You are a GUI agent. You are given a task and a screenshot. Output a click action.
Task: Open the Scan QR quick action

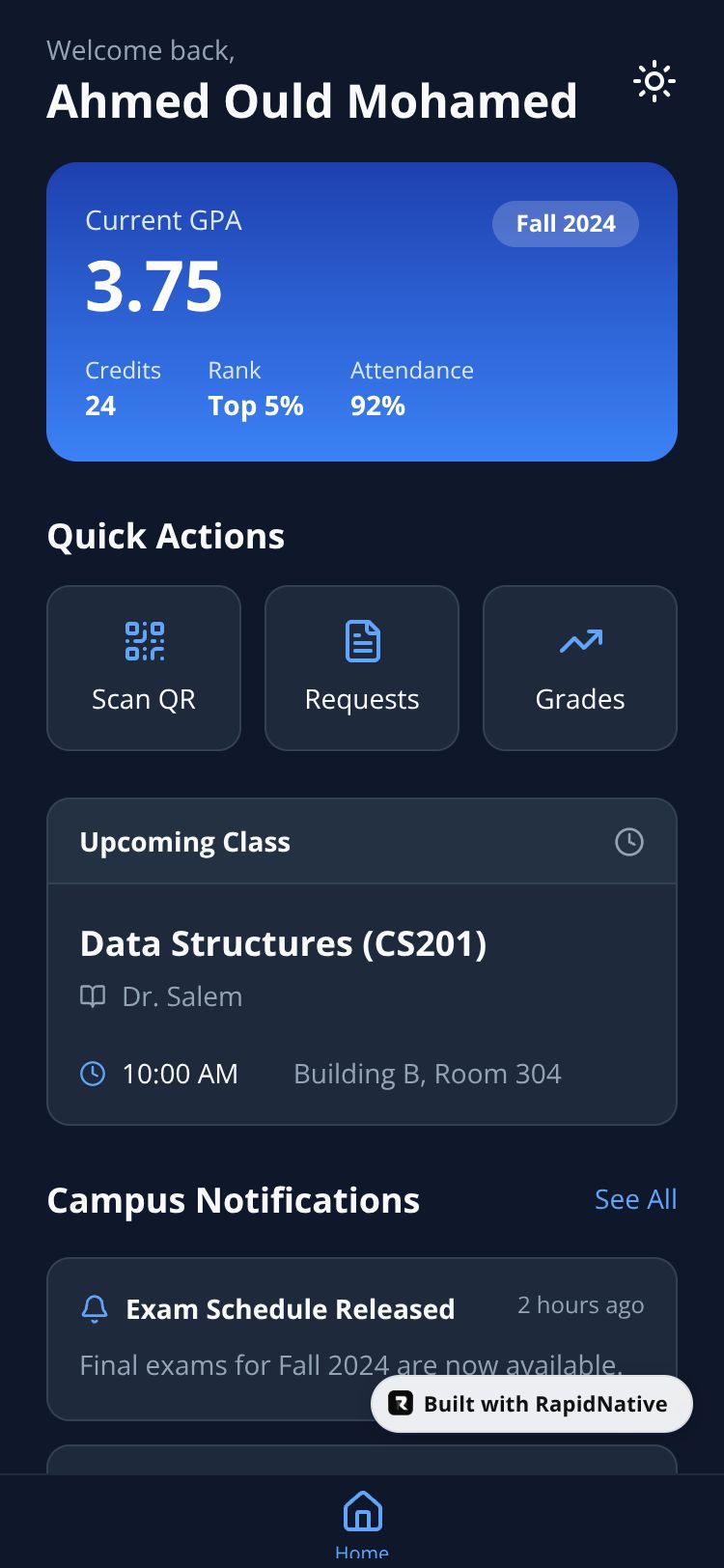coord(144,668)
